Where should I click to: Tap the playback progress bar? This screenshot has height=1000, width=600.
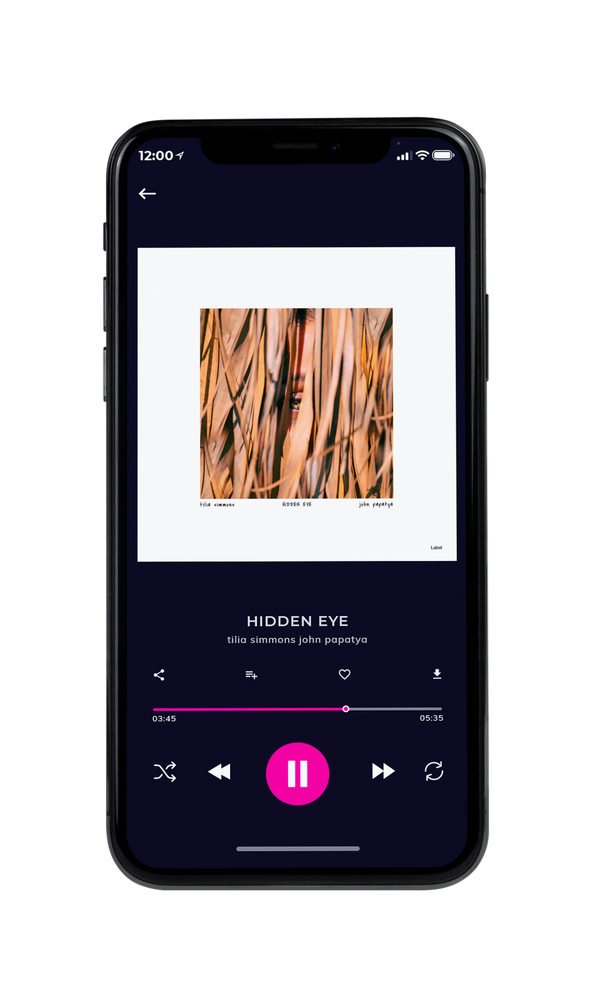(297, 709)
